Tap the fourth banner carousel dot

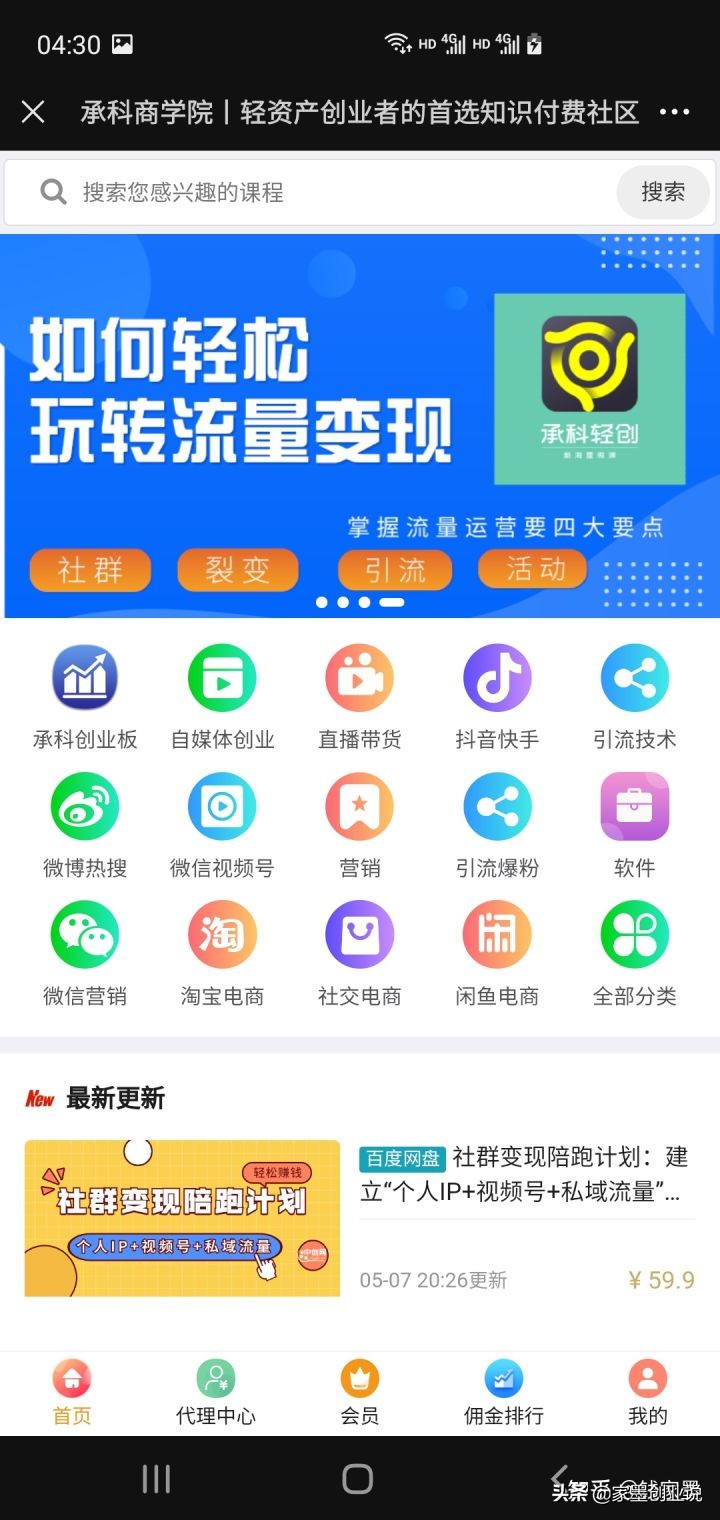[x=392, y=602]
